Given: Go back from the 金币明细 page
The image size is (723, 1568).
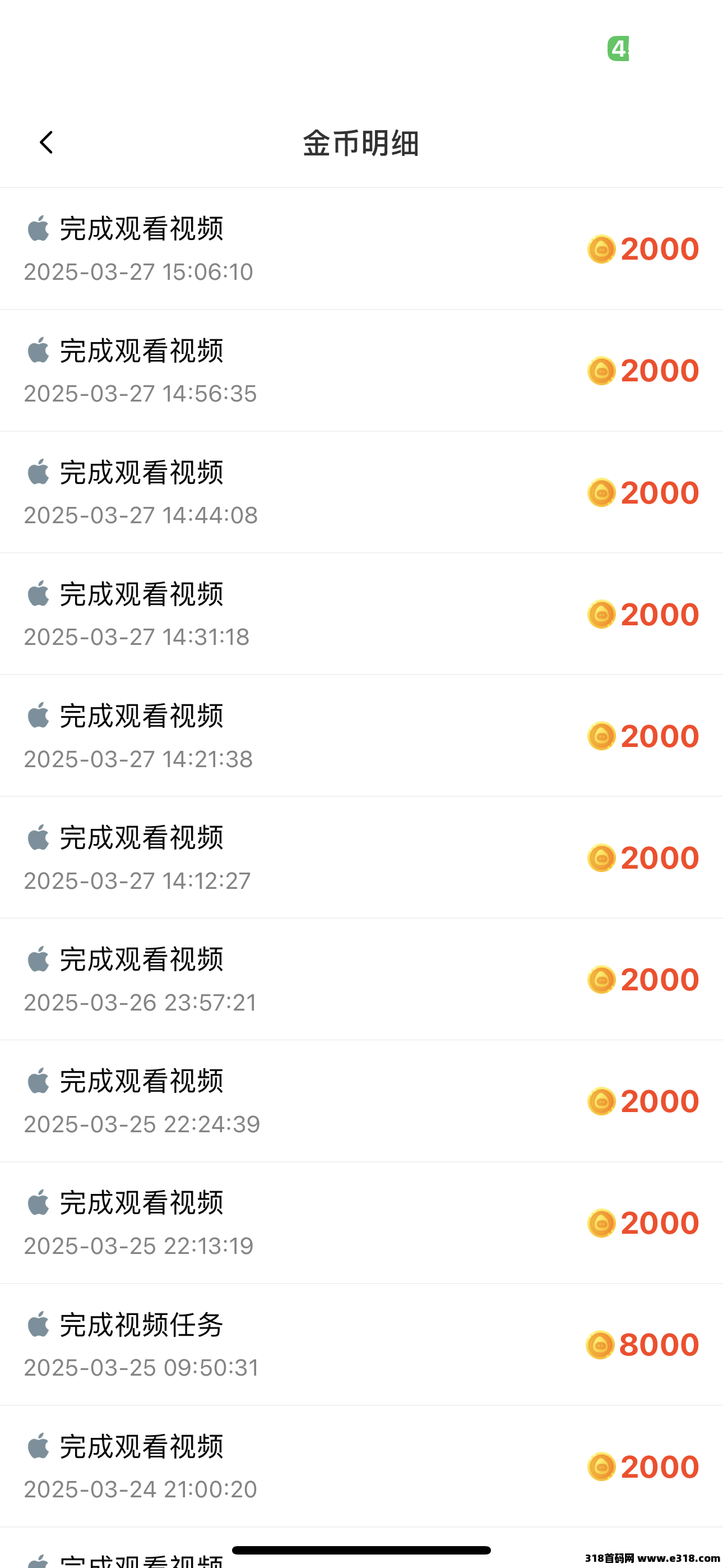Looking at the screenshot, I should pos(47,142).
